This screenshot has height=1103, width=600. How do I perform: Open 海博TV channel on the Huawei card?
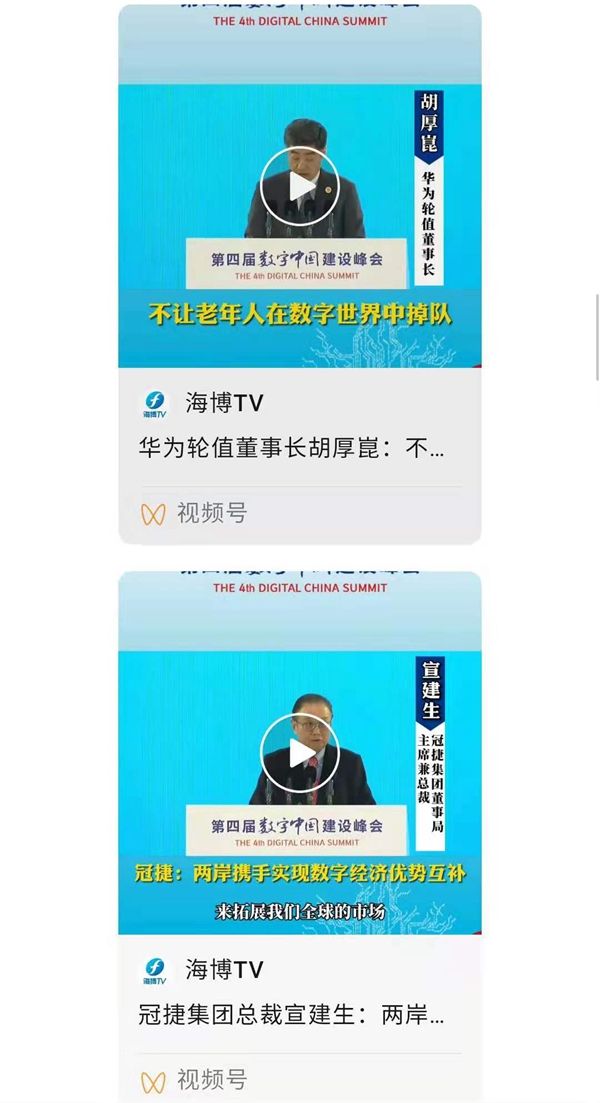pos(224,403)
